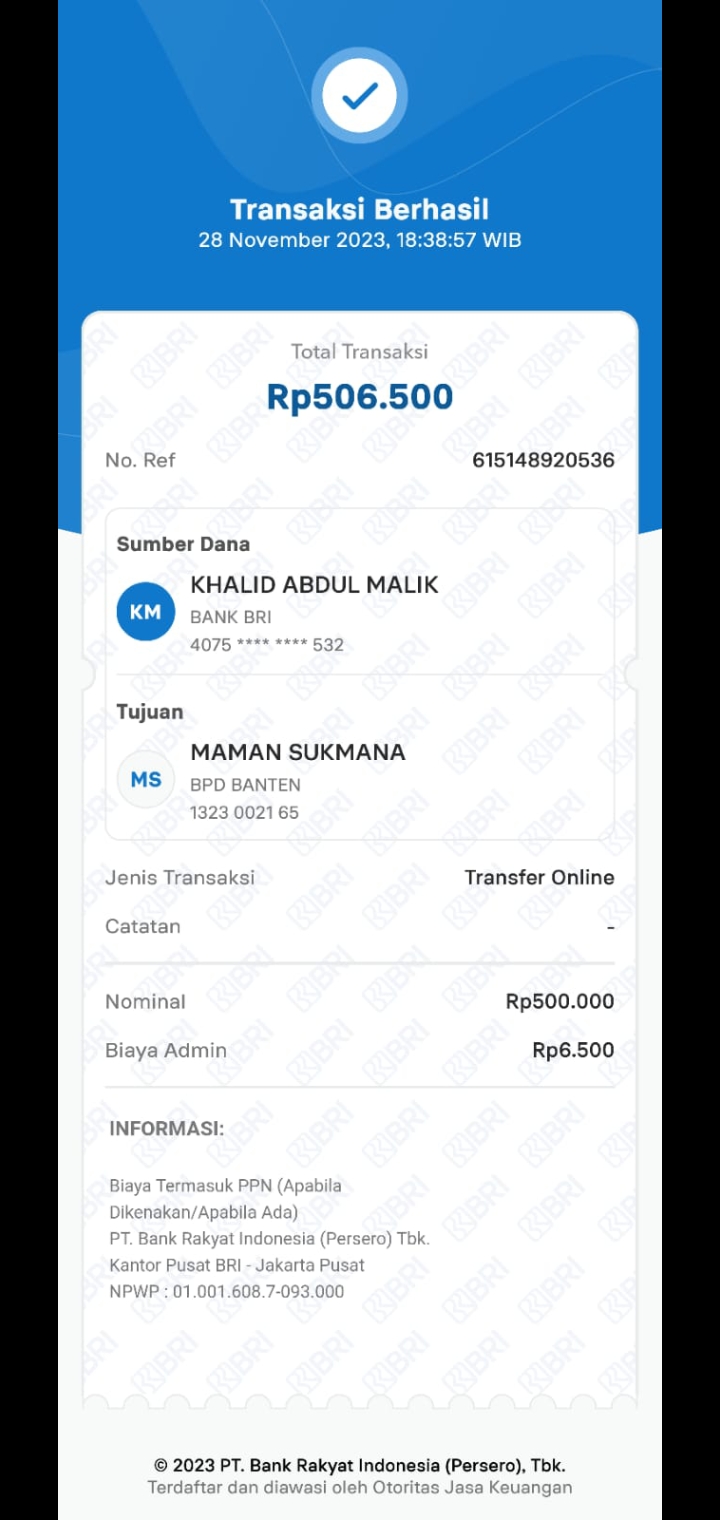This screenshot has width=720, height=1520.
Task: Open the Terdaftar dan diawasi oleh OJK link
Action: (360, 1487)
